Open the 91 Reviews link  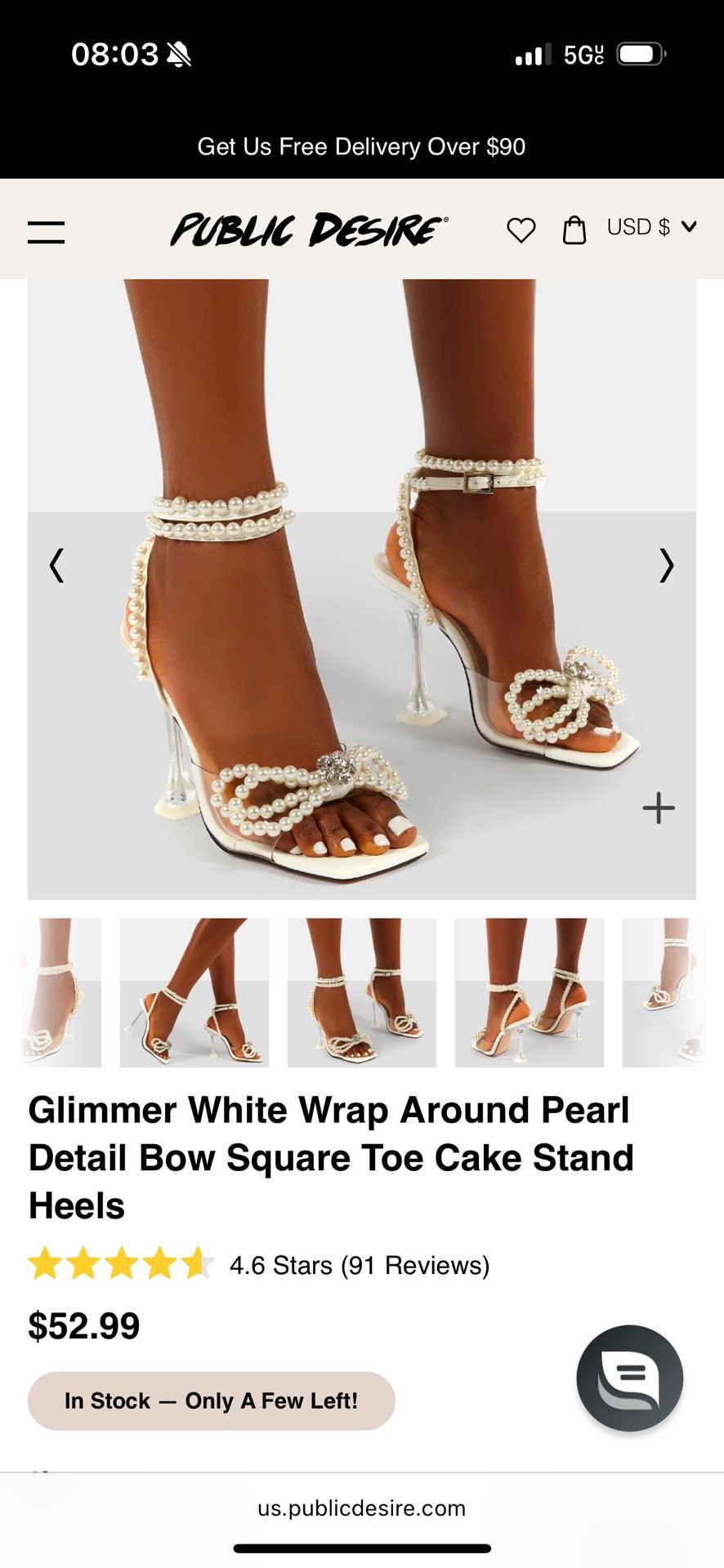pyautogui.click(x=413, y=1265)
